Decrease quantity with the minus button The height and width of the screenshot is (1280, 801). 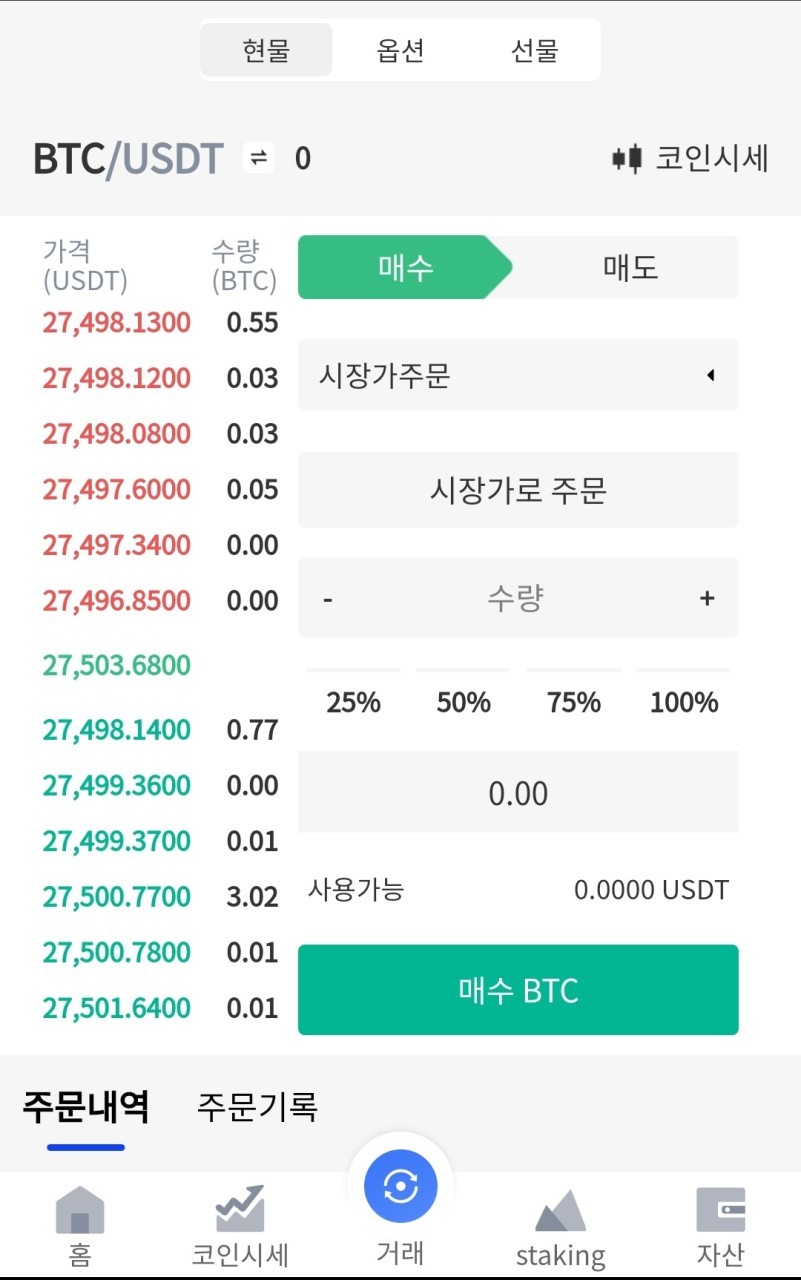tap(328, 598)
